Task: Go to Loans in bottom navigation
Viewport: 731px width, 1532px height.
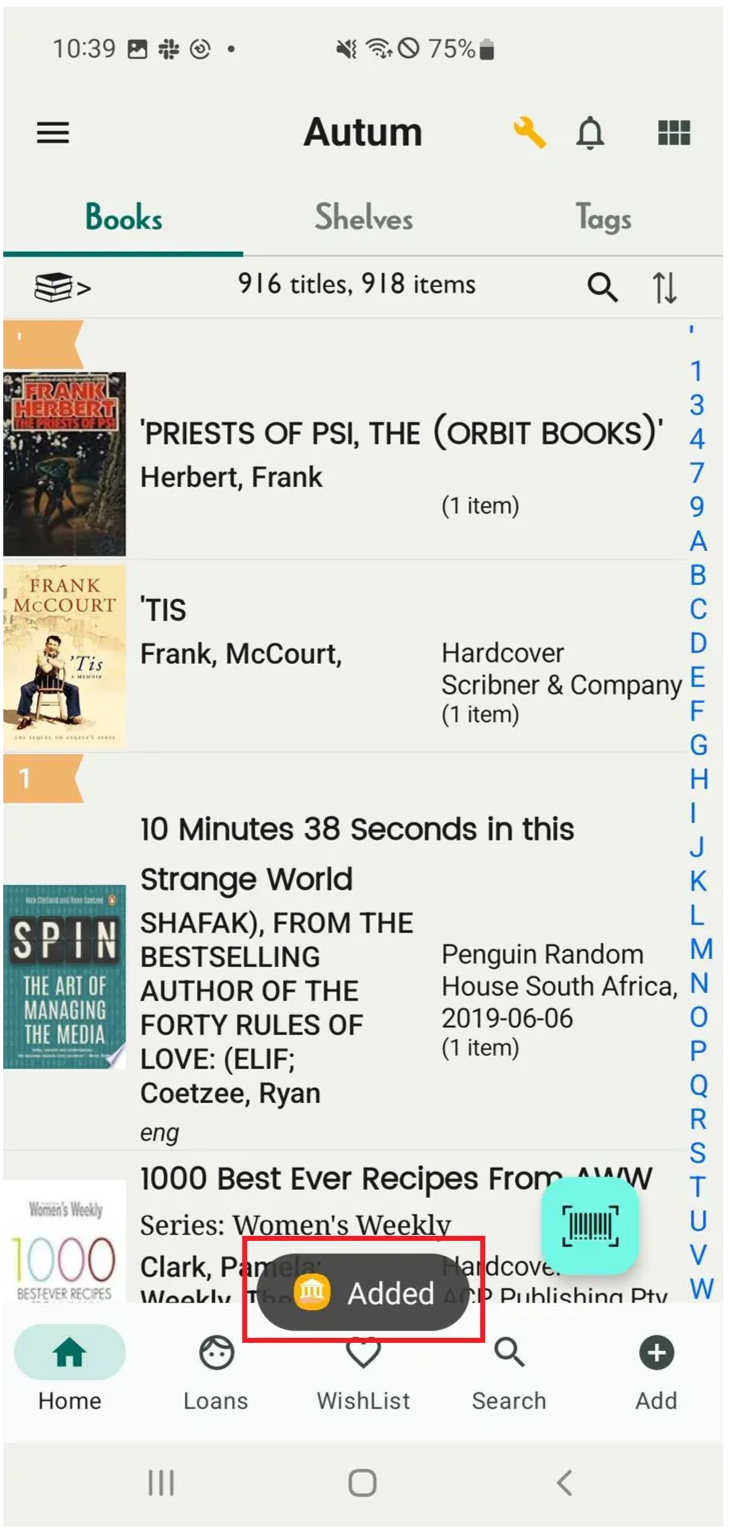Action: tap(216, 1373)
